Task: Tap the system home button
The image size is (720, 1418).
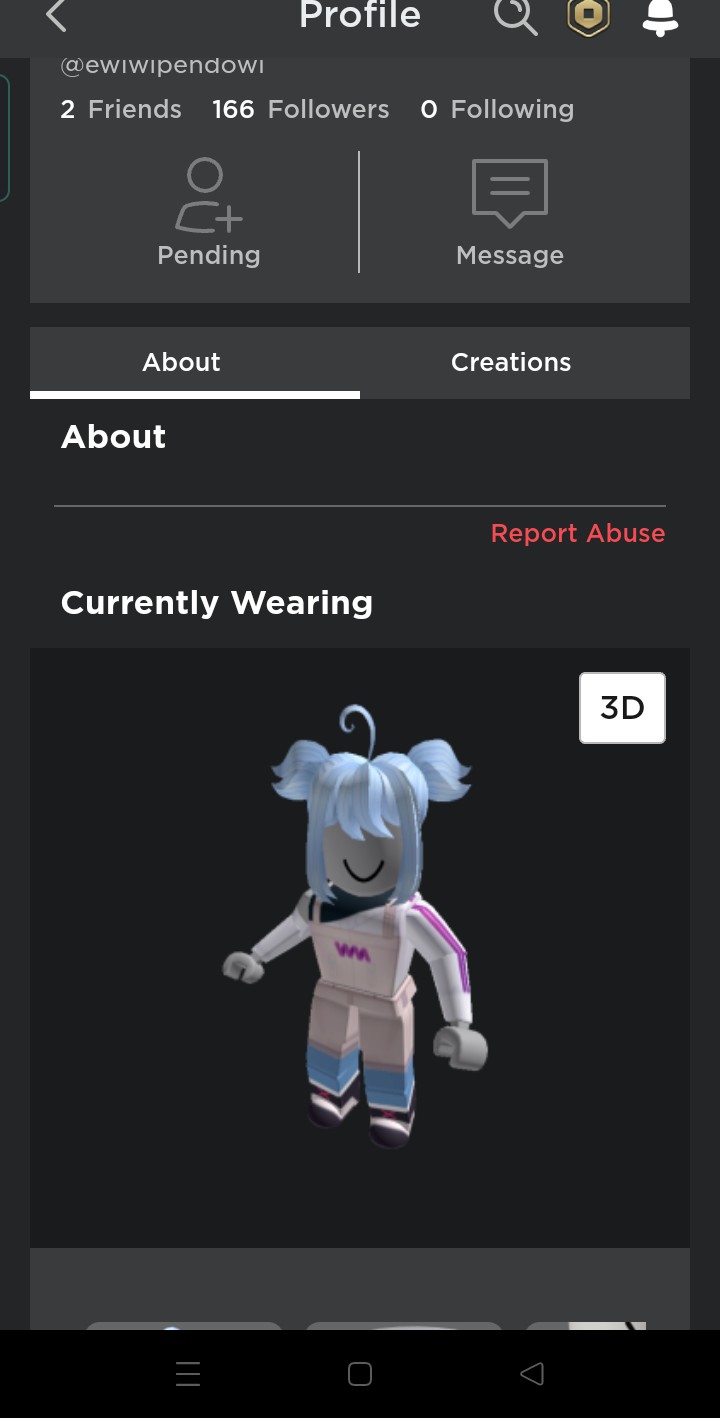Action: pos(360,1374)
